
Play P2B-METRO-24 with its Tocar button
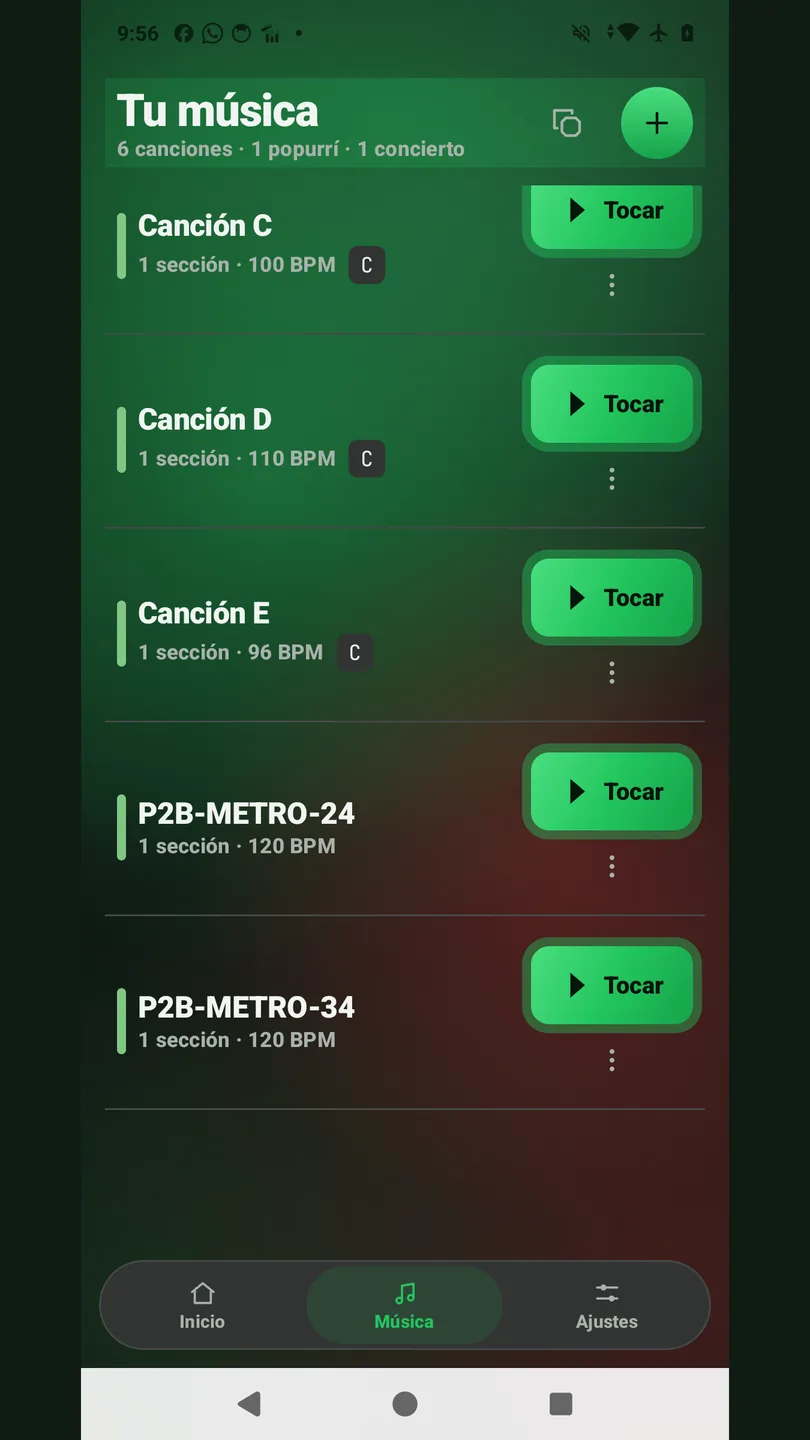(612, 792)
